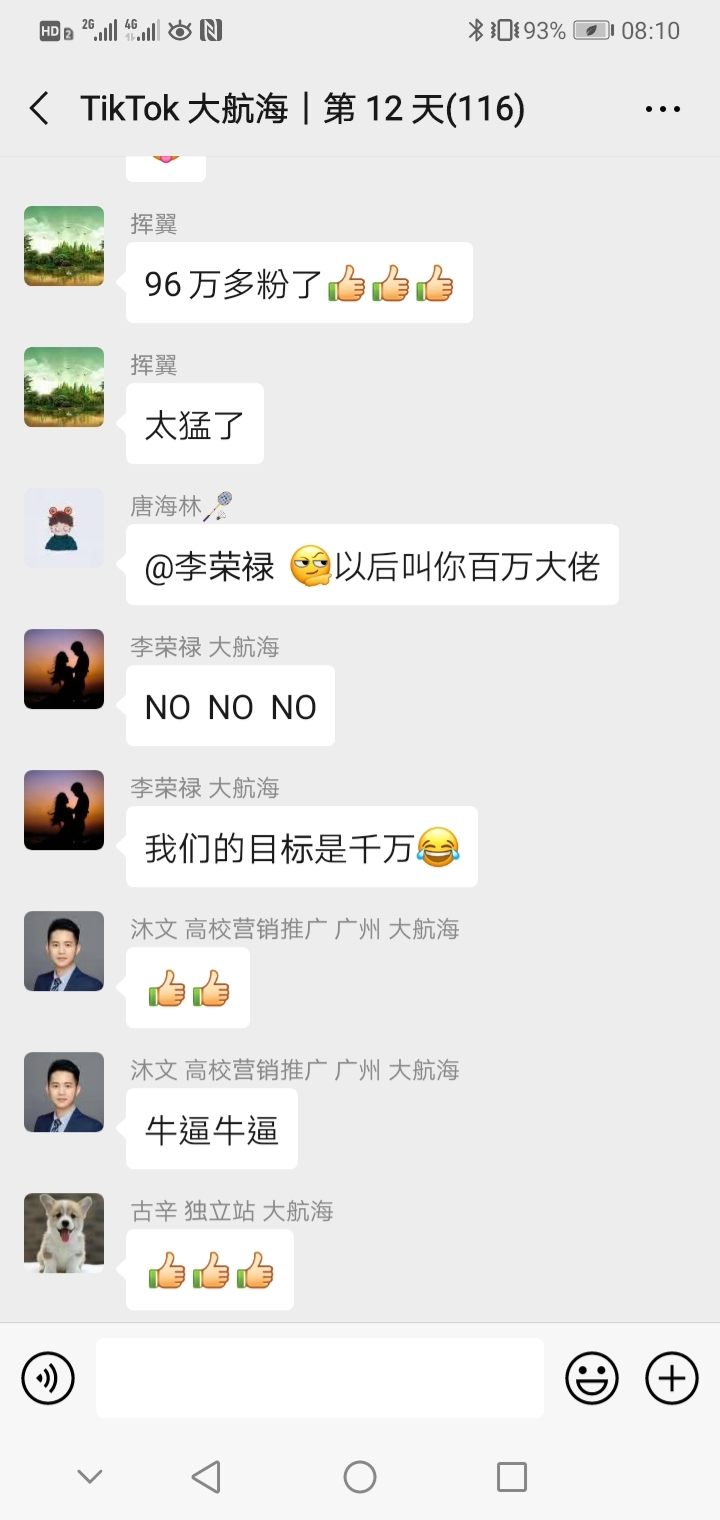Go back from the group chat
The width and height of the screenshot is (720, 1520).
(40, 108)
